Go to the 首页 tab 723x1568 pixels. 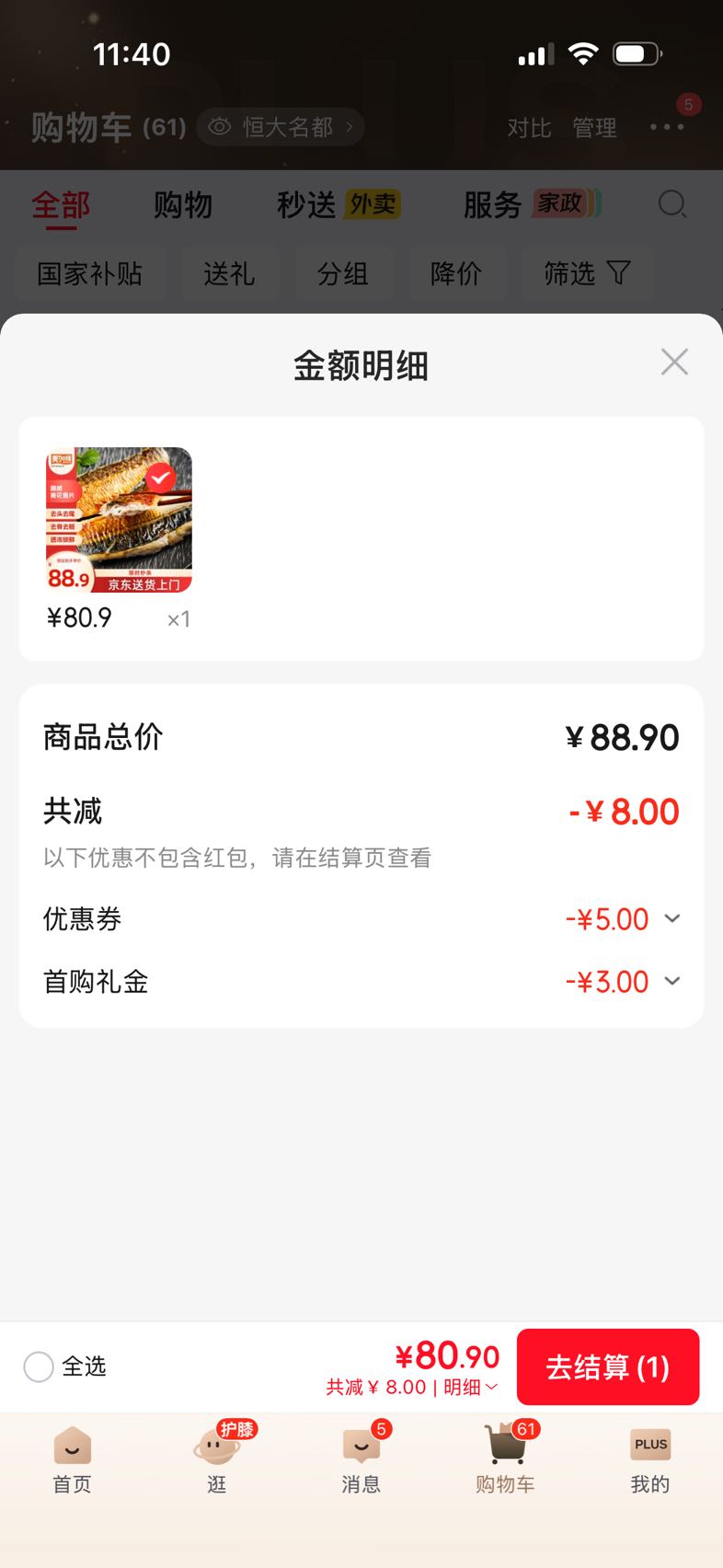click(x=72, y=1459)
